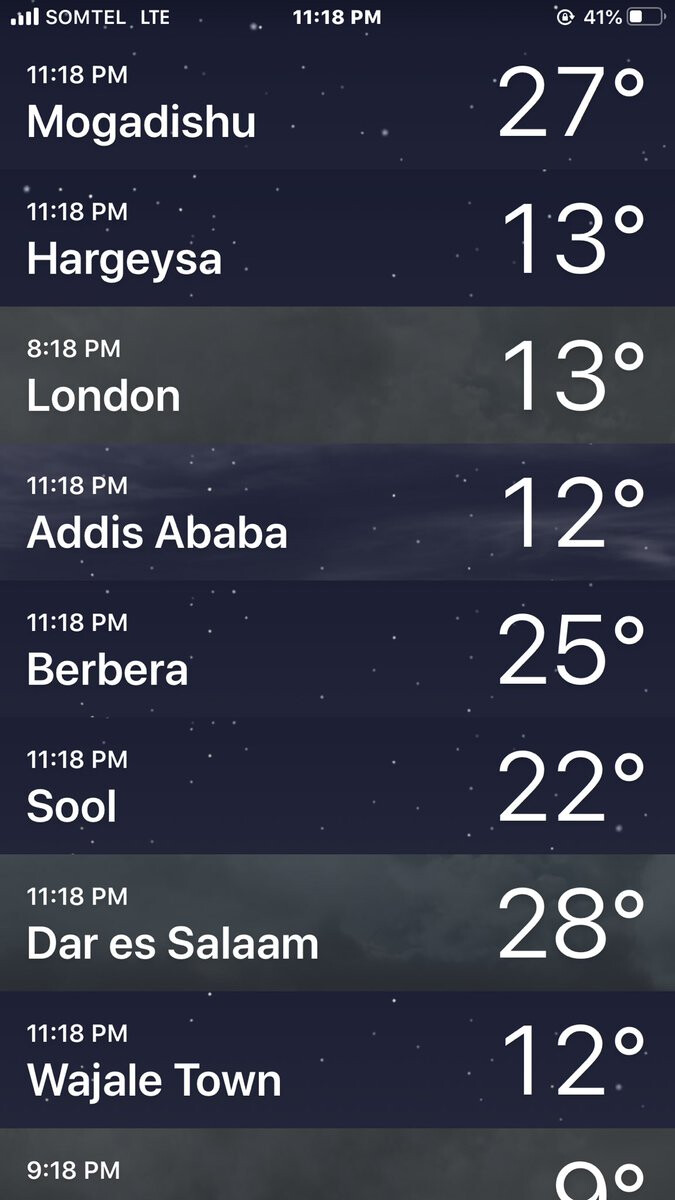675x1200 pixels.
Task: Show the Berbera forecast
Action: coord(337,649)
